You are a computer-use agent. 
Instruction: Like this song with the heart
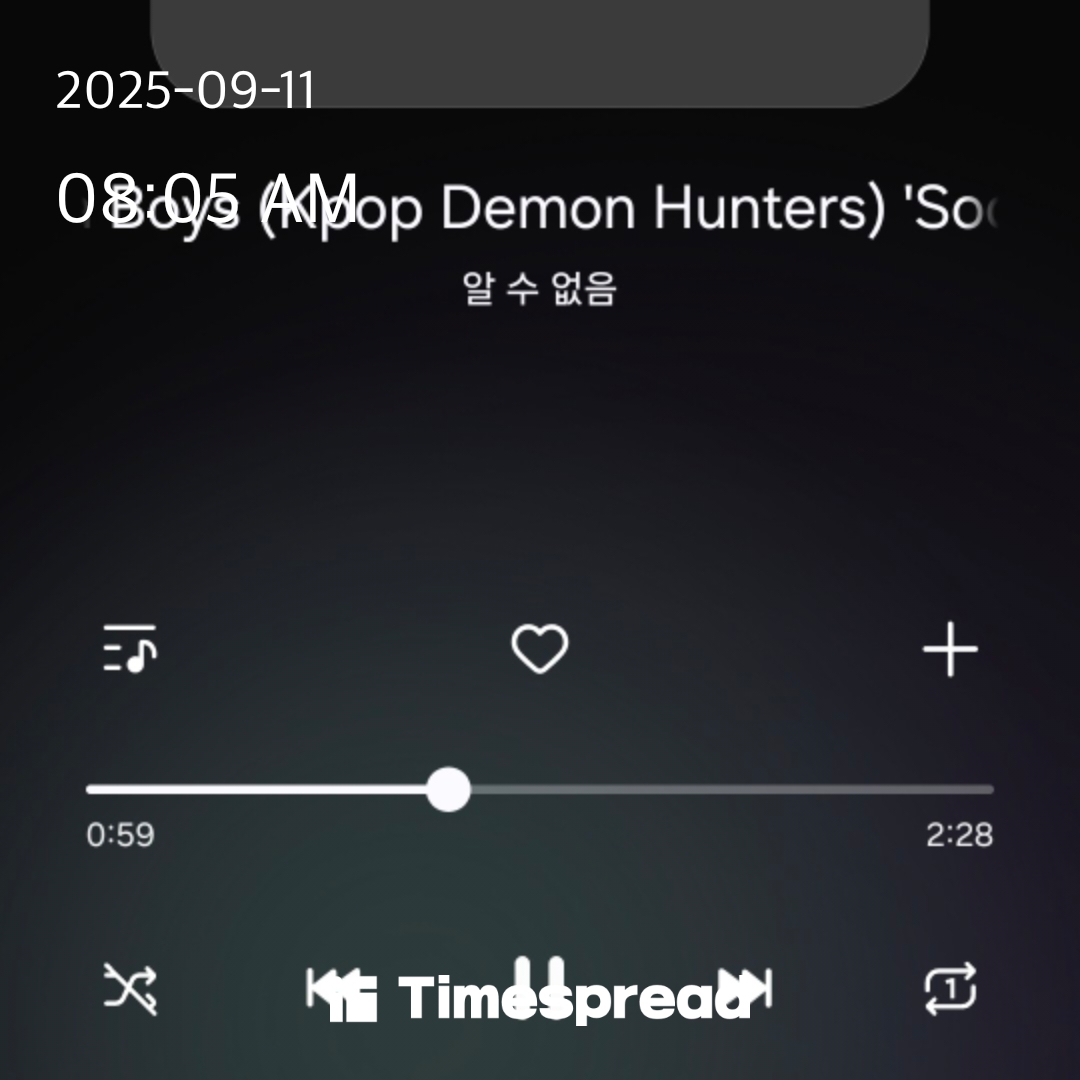coord(540,650)
